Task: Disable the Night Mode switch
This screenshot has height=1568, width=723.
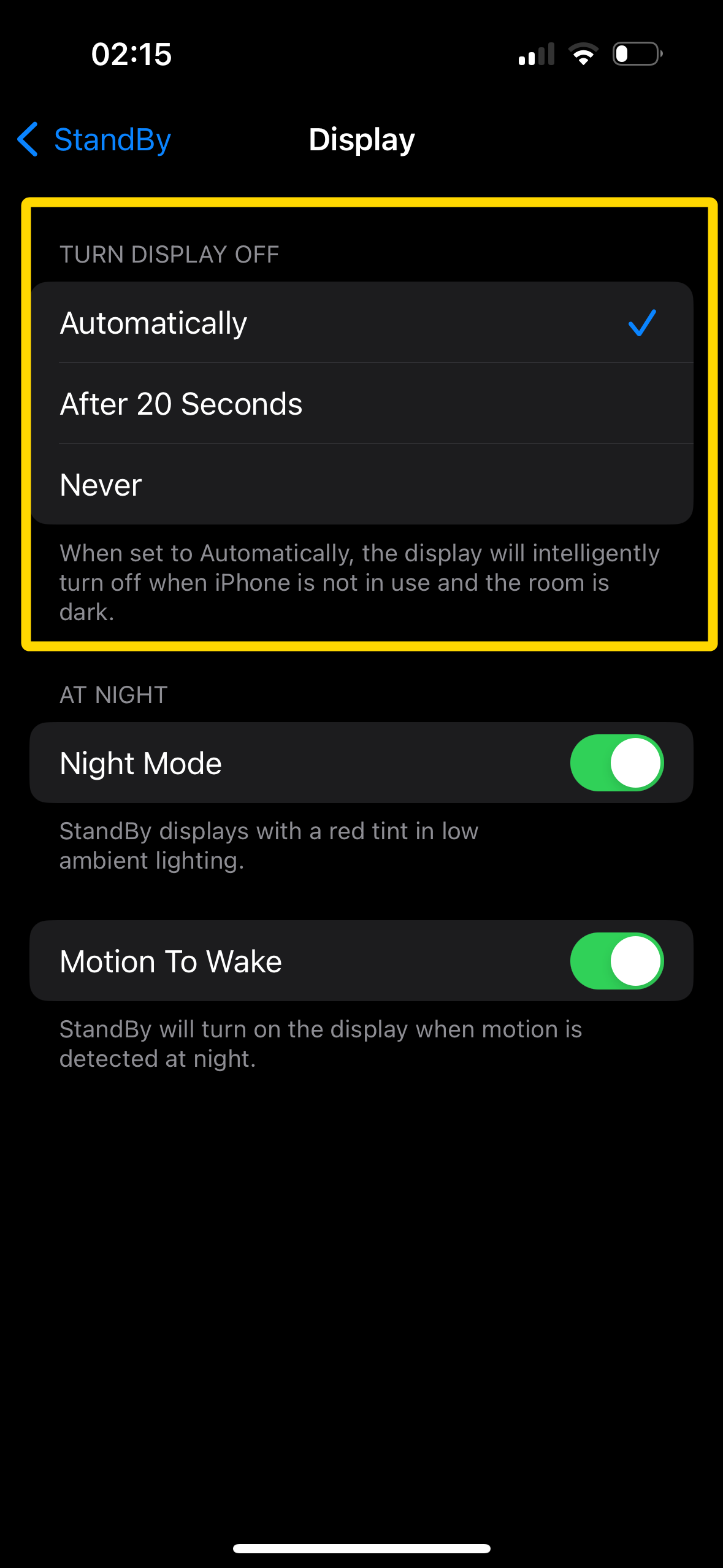Action: point(616,763)
